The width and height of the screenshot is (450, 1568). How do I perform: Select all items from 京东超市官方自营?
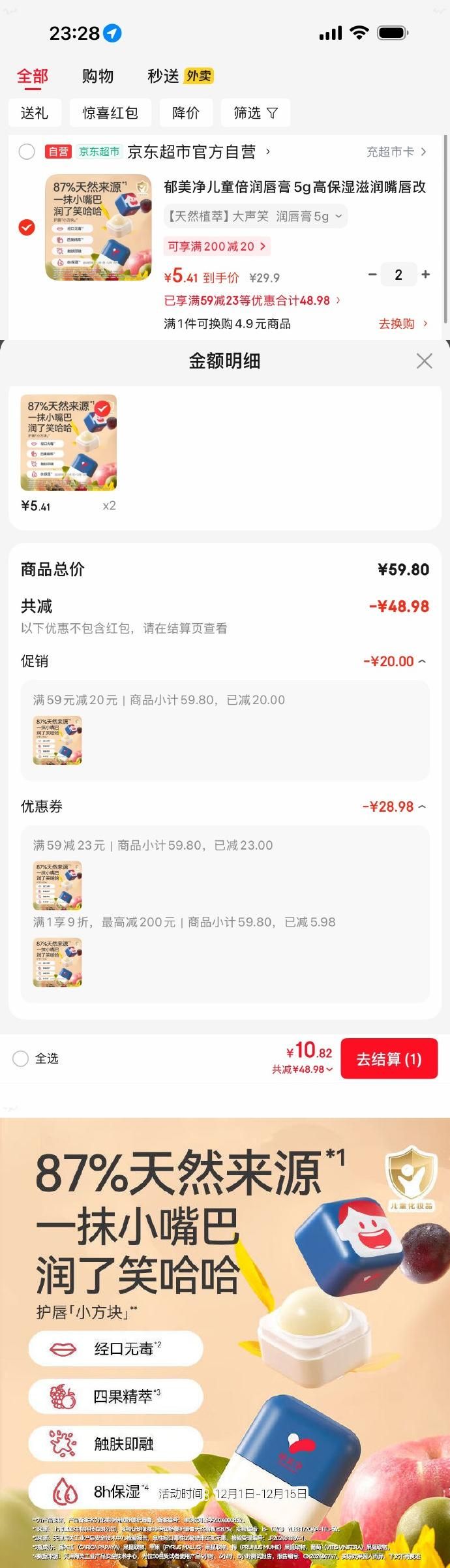[27, 152]
